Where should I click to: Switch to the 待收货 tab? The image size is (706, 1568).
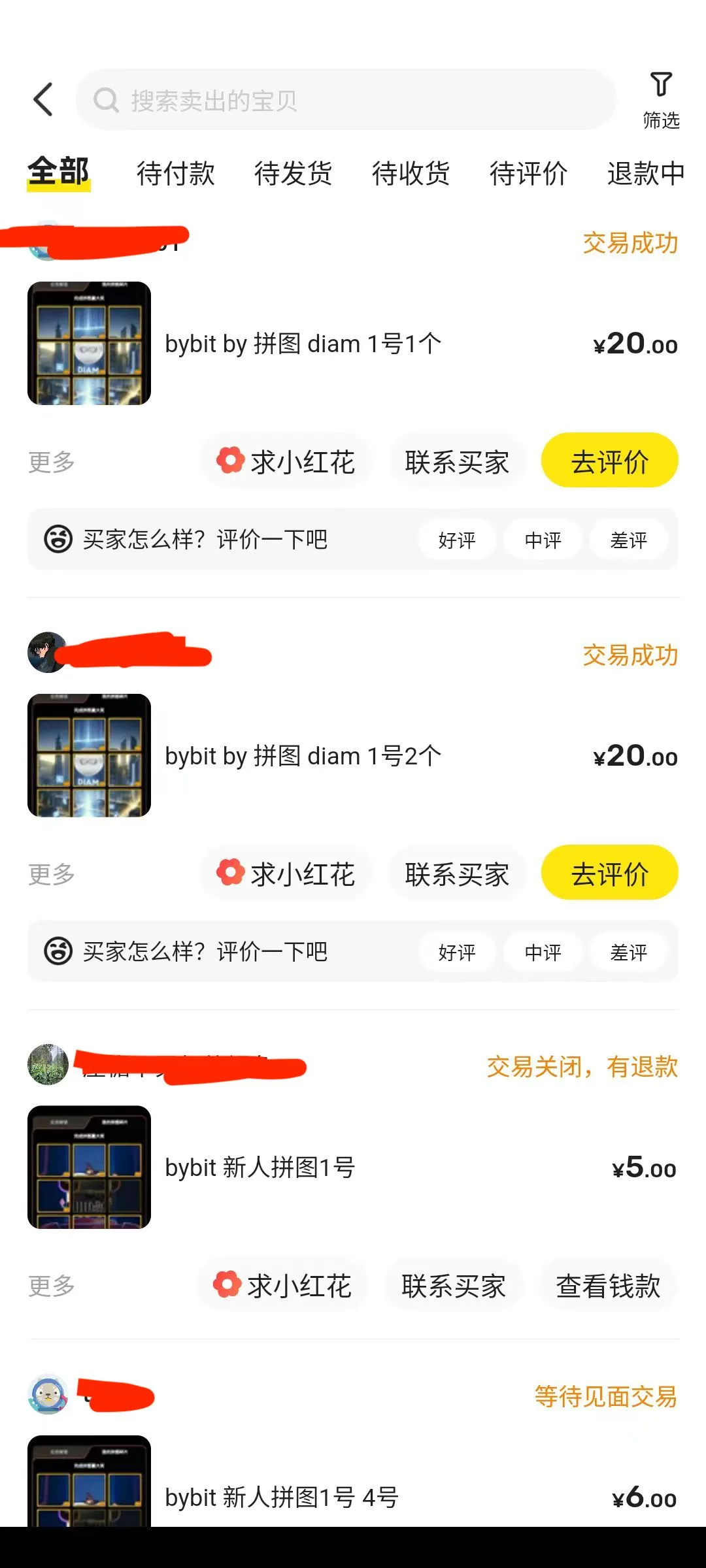click(x=411, y=174)
